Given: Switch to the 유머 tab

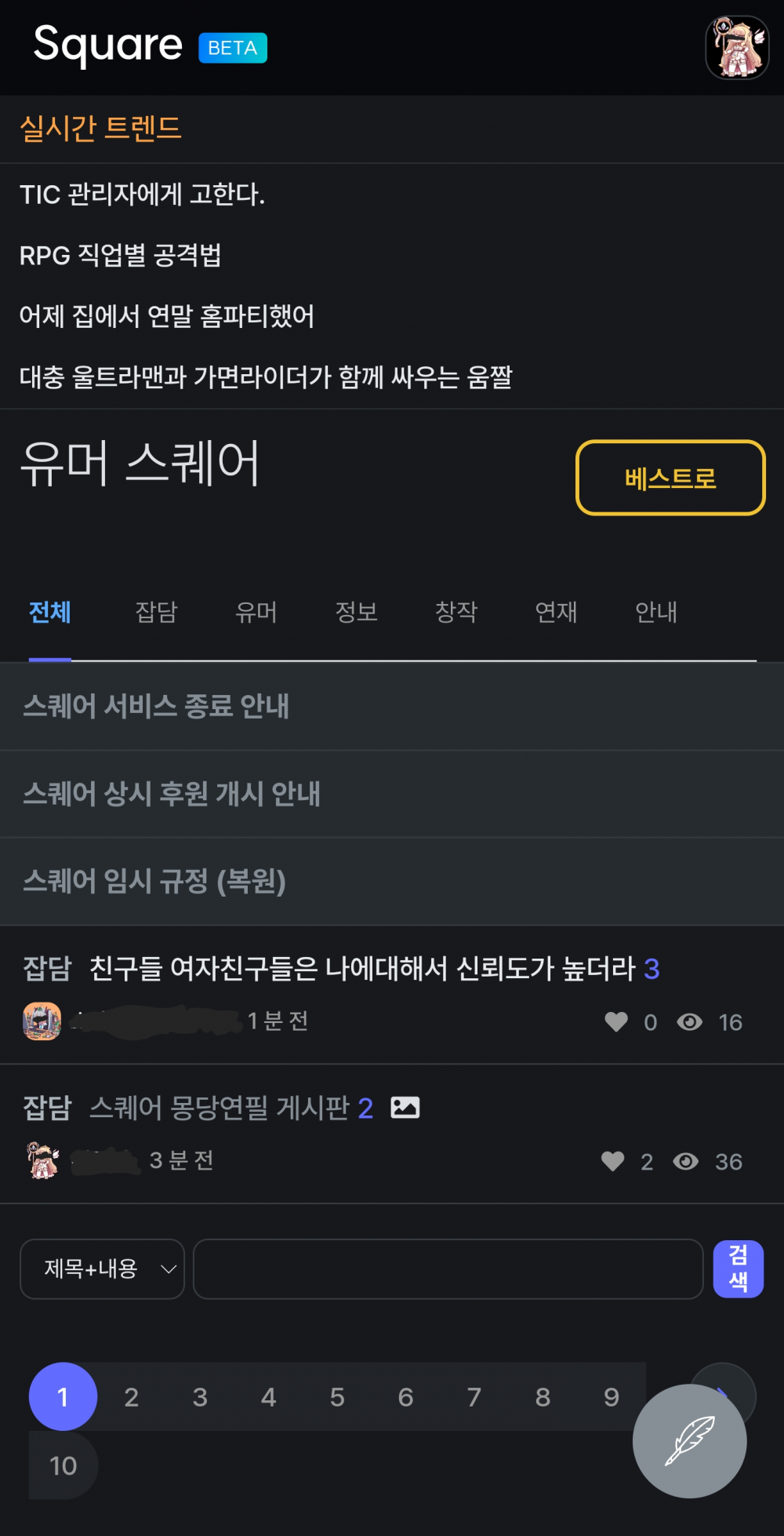Looking at the screenshot, I should (256, 612).
